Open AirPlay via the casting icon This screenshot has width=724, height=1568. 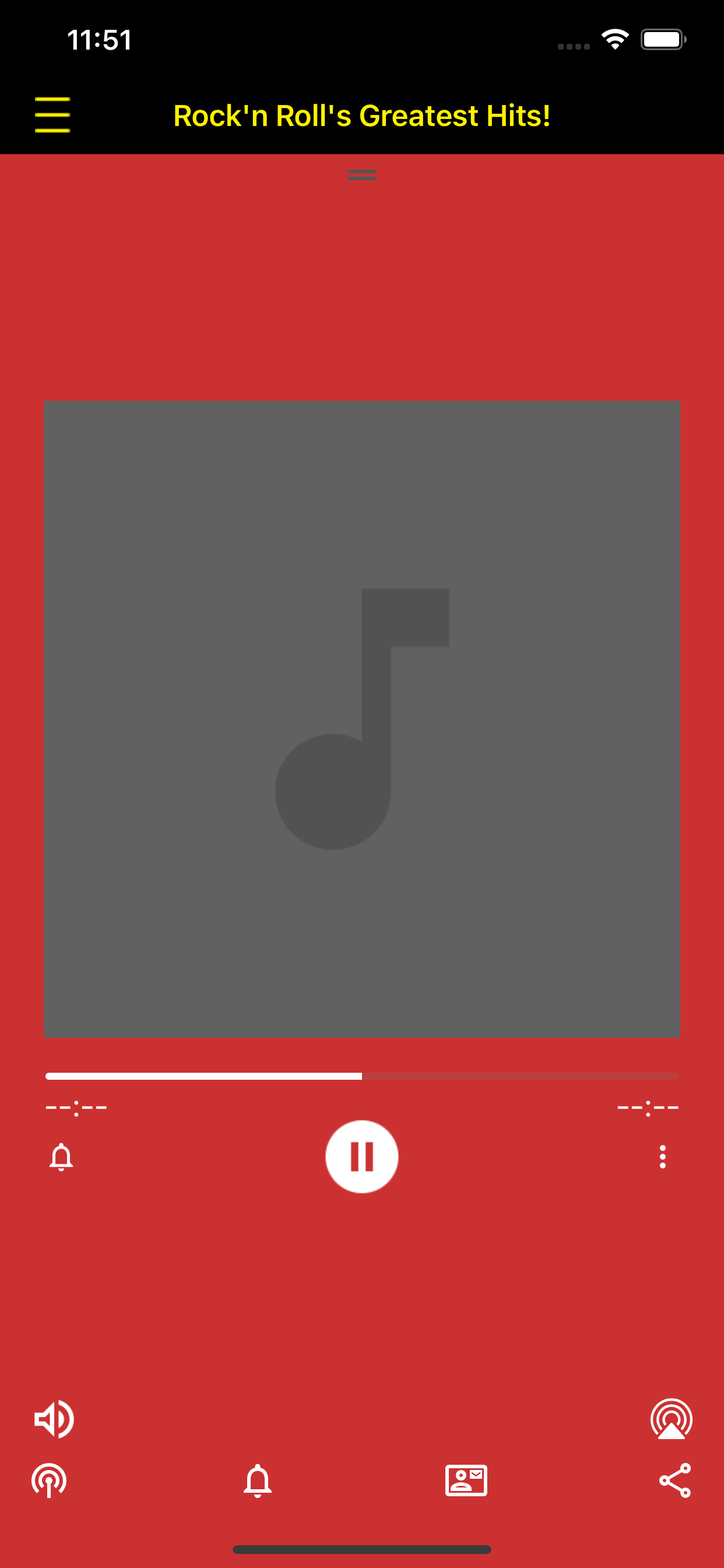pos(670,1418)
